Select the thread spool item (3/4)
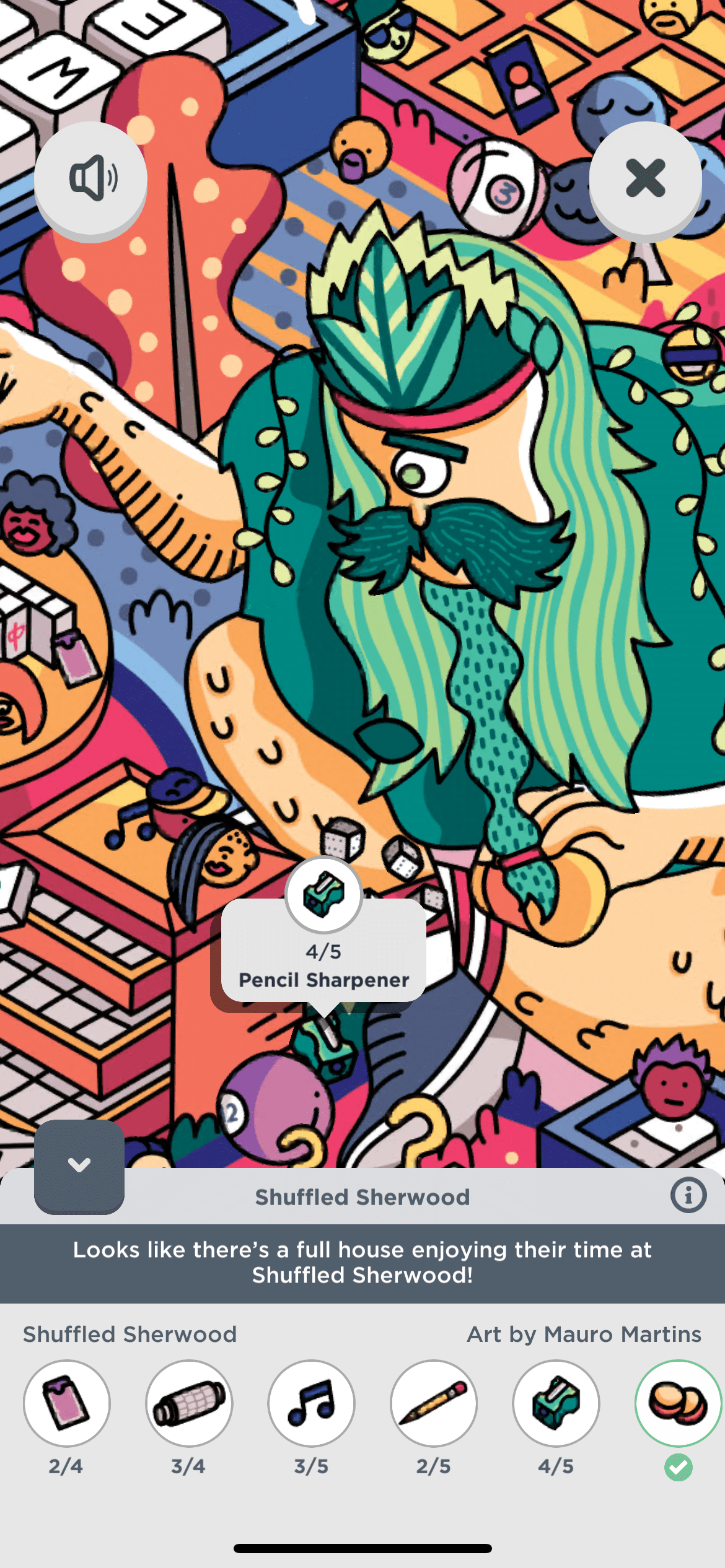The image size is (725, 1568). 189,1403
